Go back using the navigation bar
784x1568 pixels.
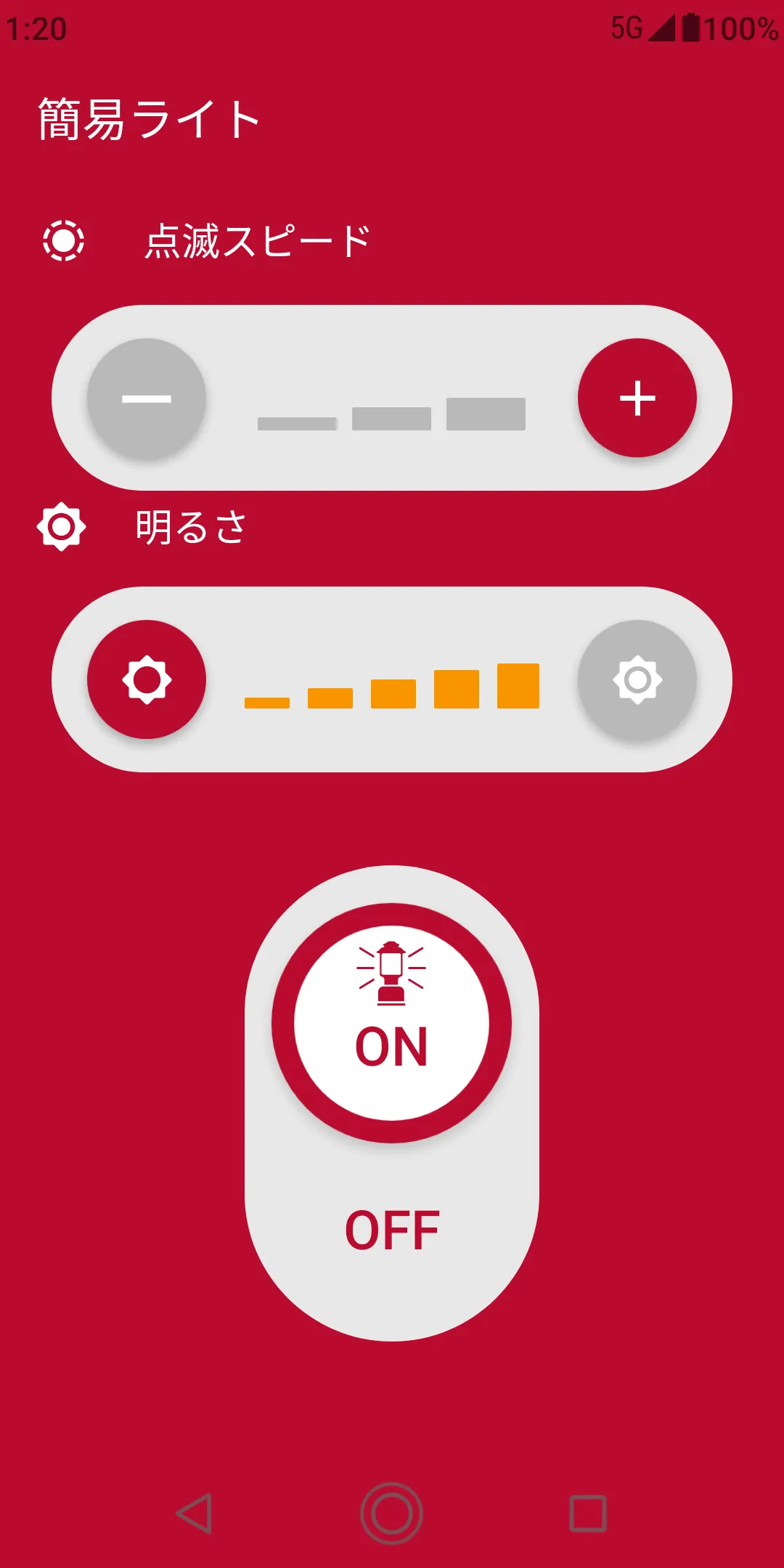(x=195, y=1514)
